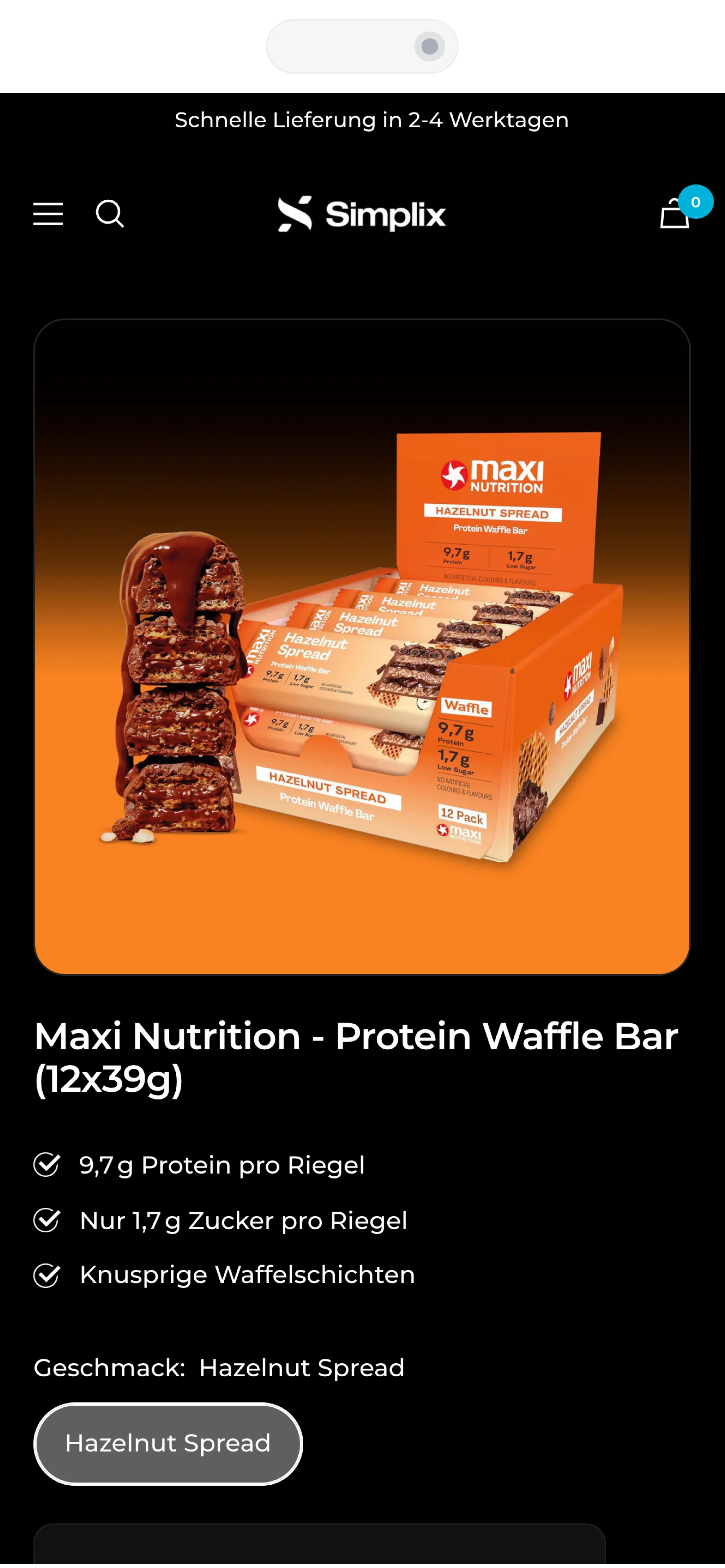Go to Simplix home via logo
Viewport: 725px width, 1568px height.
362,214
